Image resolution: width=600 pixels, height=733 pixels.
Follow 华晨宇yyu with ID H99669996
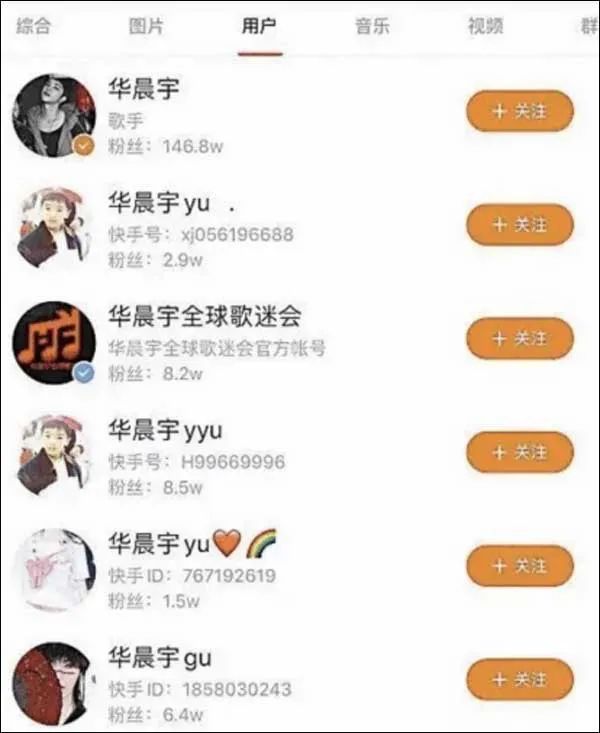coord(519,452)
